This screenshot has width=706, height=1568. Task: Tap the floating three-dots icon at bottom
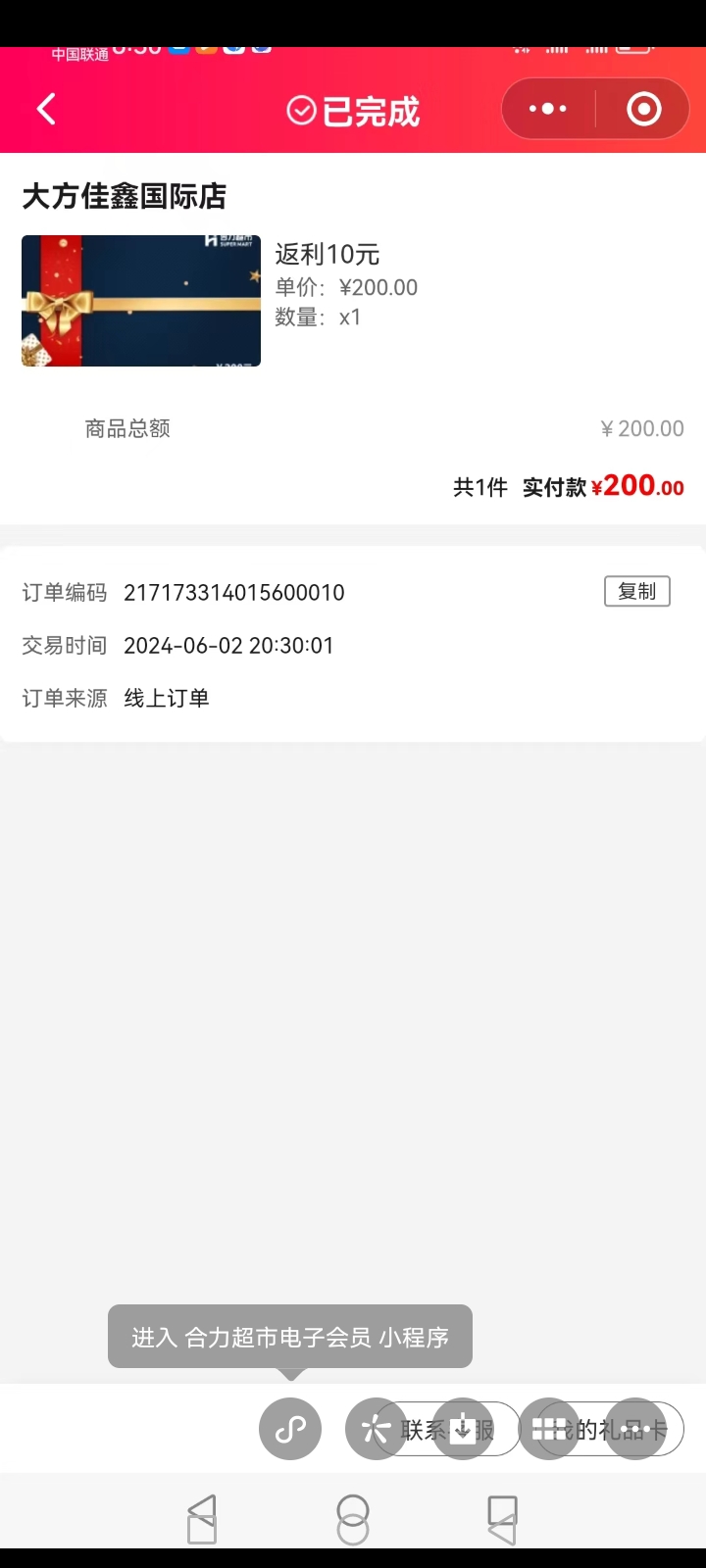[x=635, y=1429]
